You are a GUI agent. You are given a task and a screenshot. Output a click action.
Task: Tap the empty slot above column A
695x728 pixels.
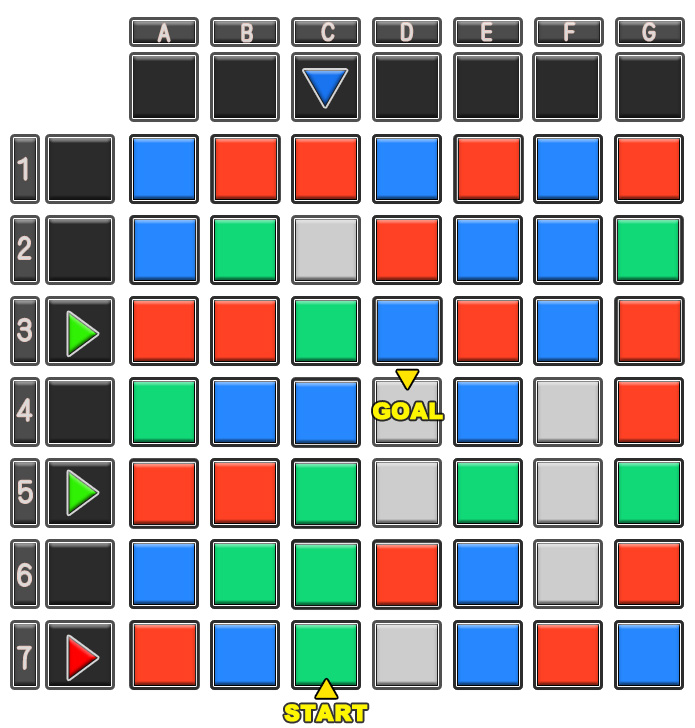[164, 87]
